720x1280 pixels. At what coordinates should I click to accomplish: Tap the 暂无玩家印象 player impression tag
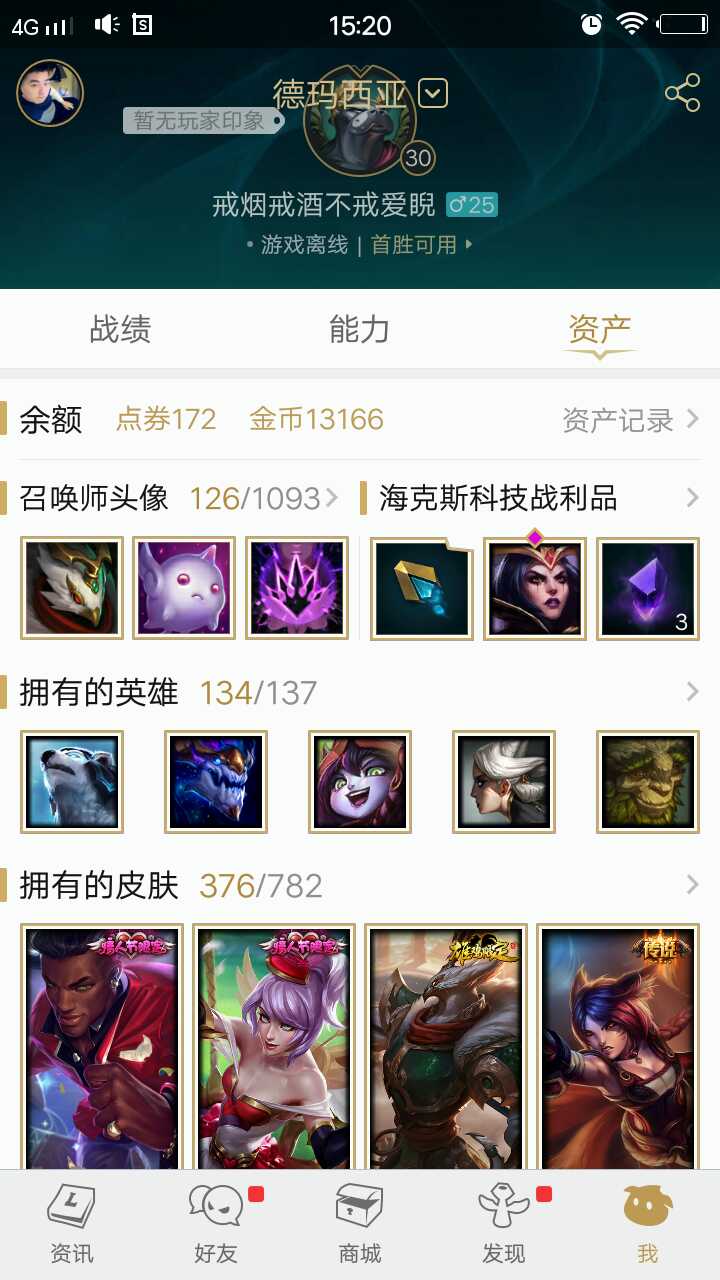tap(200, 121)
